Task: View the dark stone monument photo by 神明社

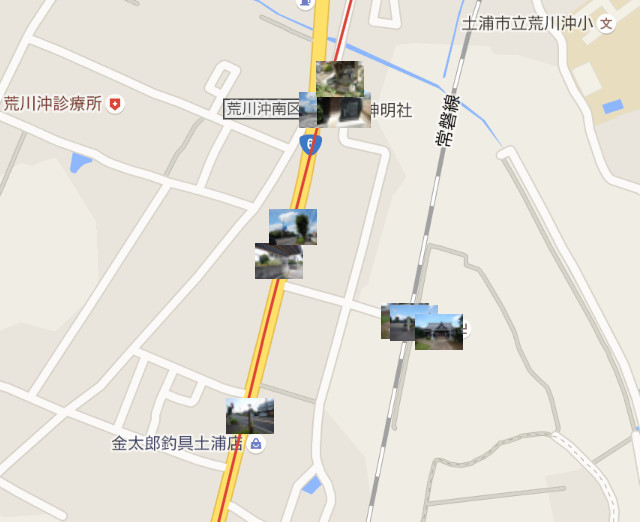Action: pyautogui.click(x=350, y=111)
